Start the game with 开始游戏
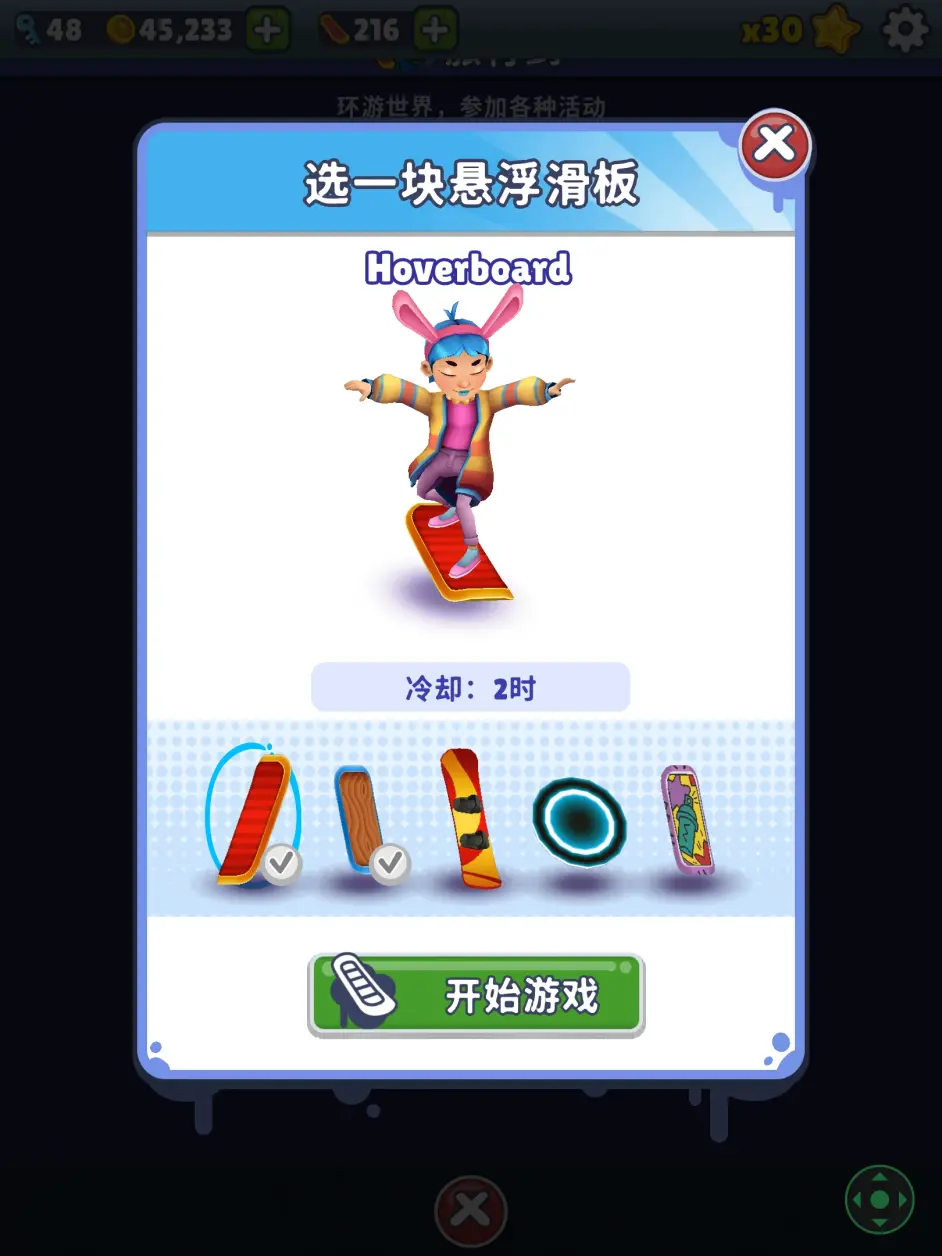This screenshot has width=942, height=1256. (x=476, y=995)
